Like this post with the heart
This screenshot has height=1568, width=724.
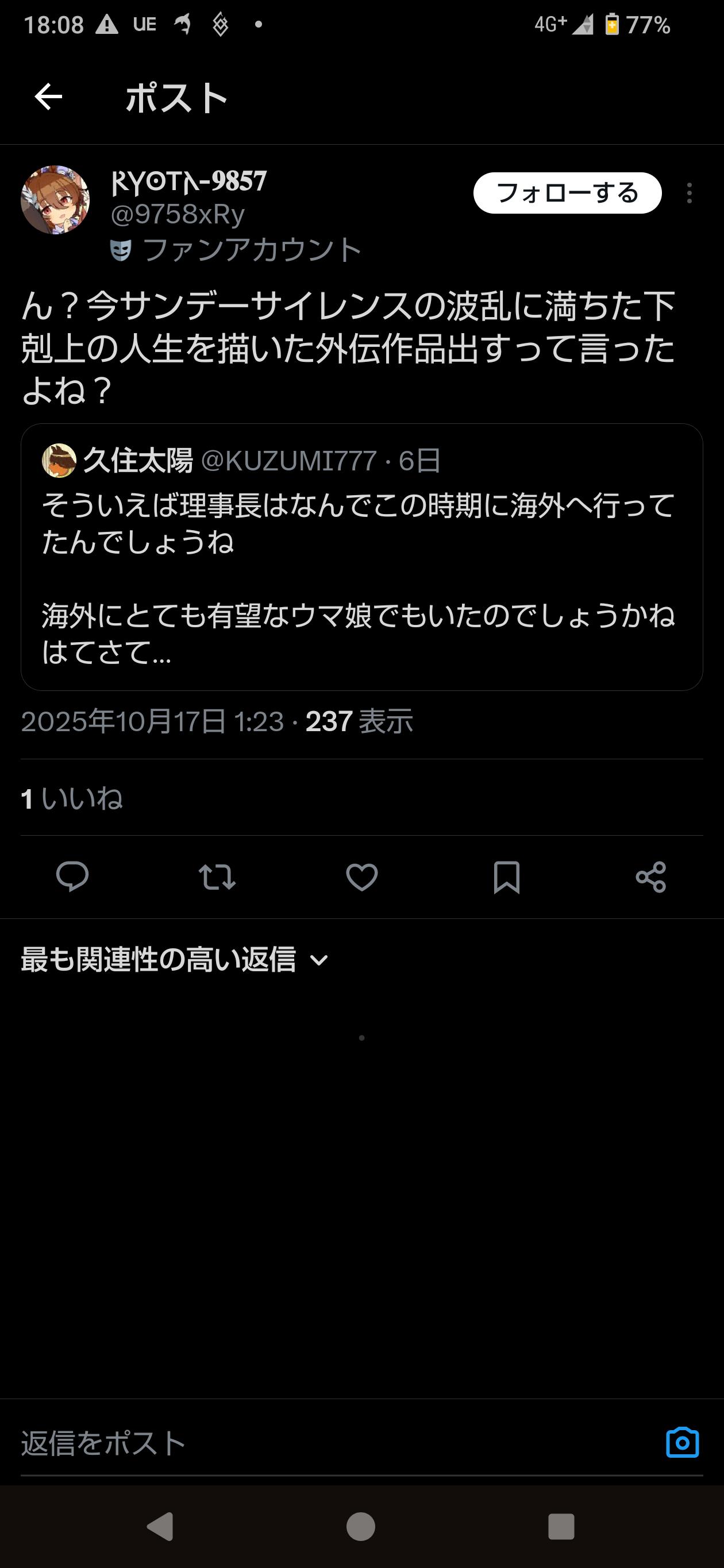(x=361, y=877)
